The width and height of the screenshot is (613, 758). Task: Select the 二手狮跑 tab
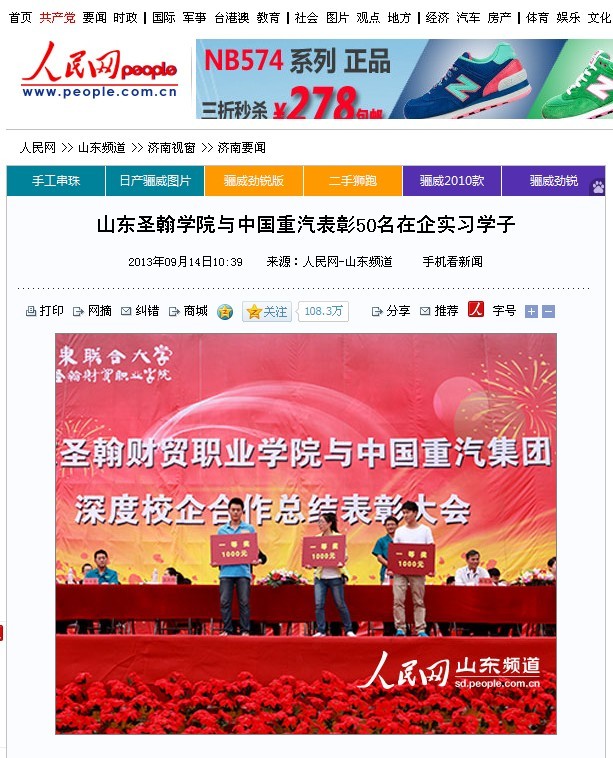pyautogui.click(x=352, y=181)
